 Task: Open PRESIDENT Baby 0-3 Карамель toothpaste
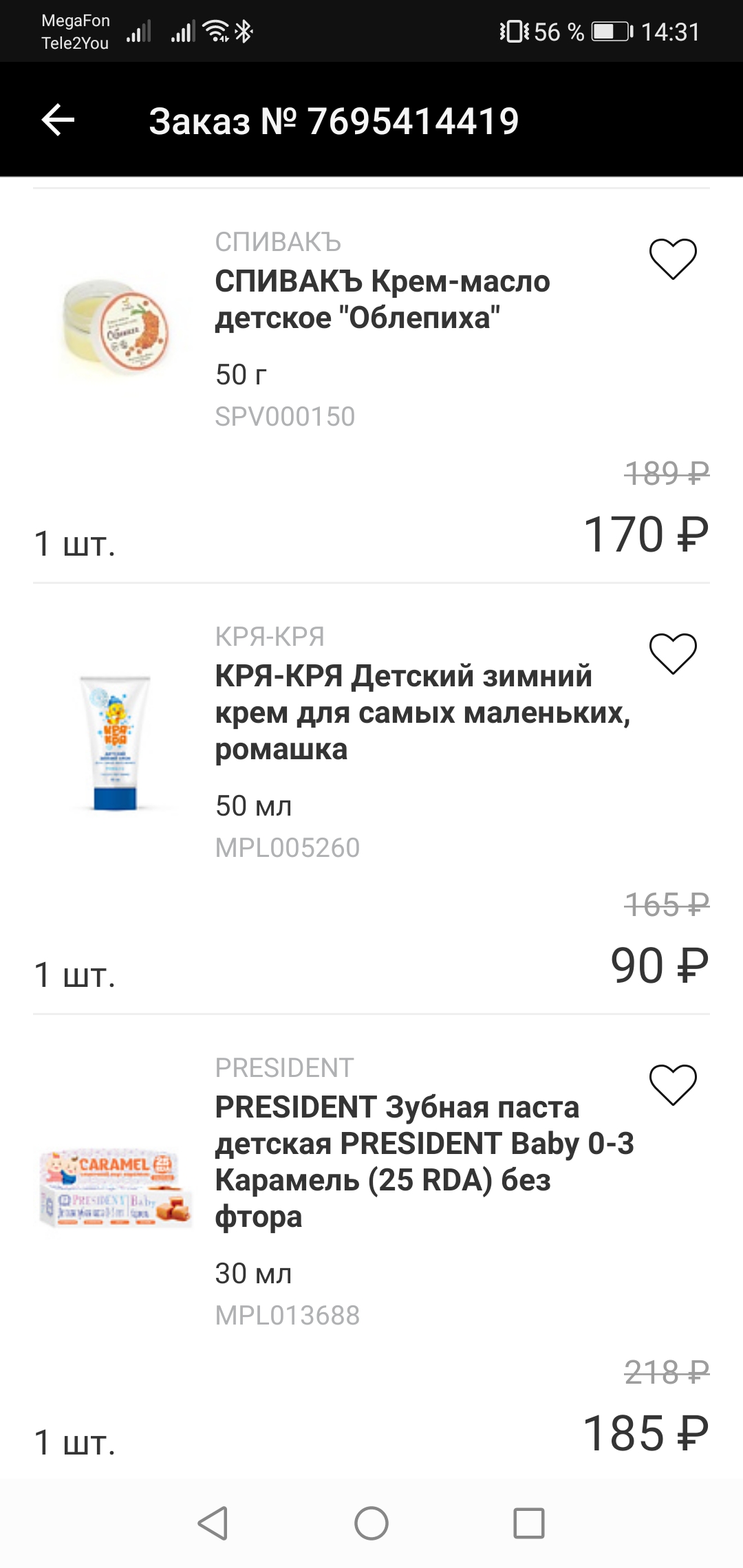click(x=424, y=1161)
